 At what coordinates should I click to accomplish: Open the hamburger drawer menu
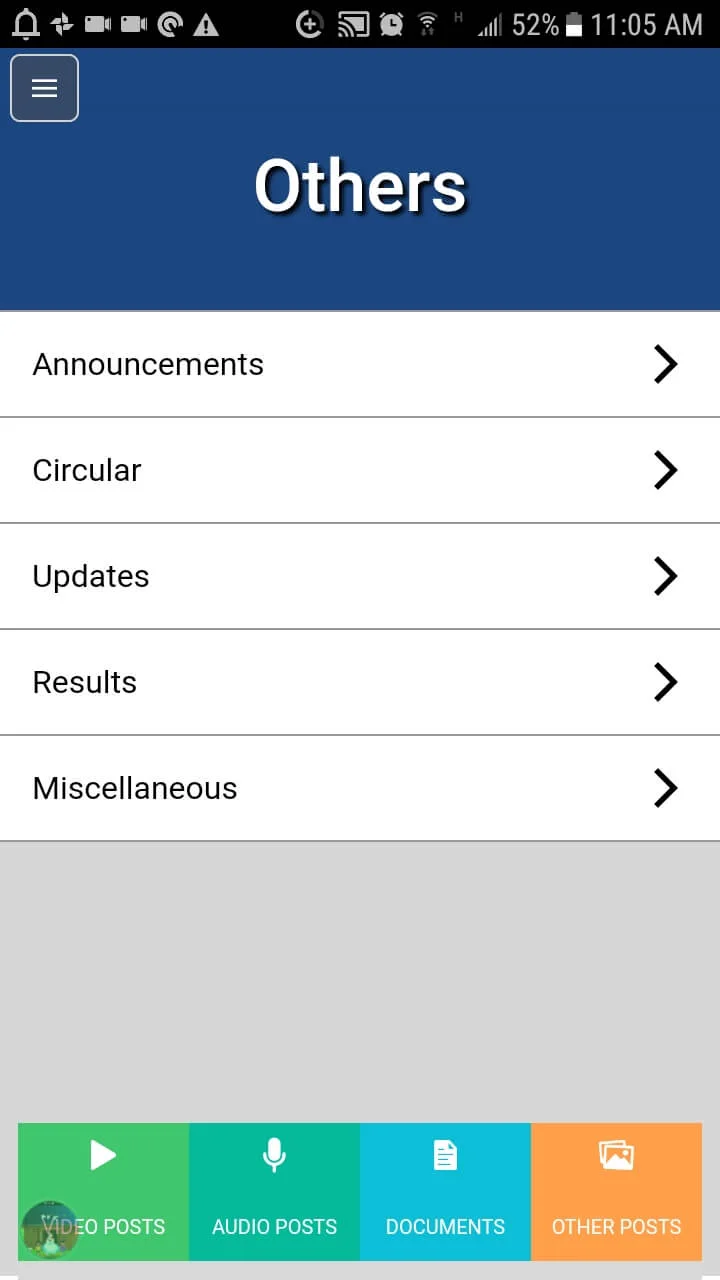[x=44, y=88]
